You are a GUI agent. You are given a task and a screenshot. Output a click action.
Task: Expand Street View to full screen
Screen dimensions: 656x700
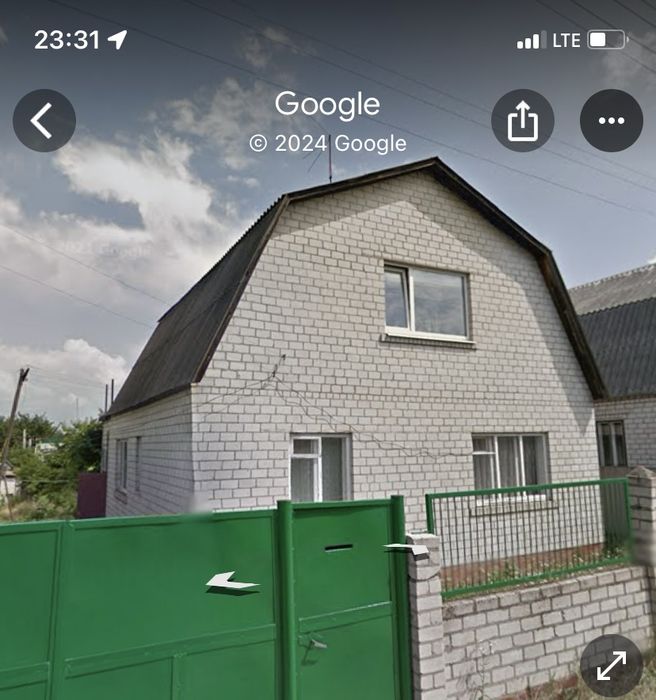click(x=611, y=665)
